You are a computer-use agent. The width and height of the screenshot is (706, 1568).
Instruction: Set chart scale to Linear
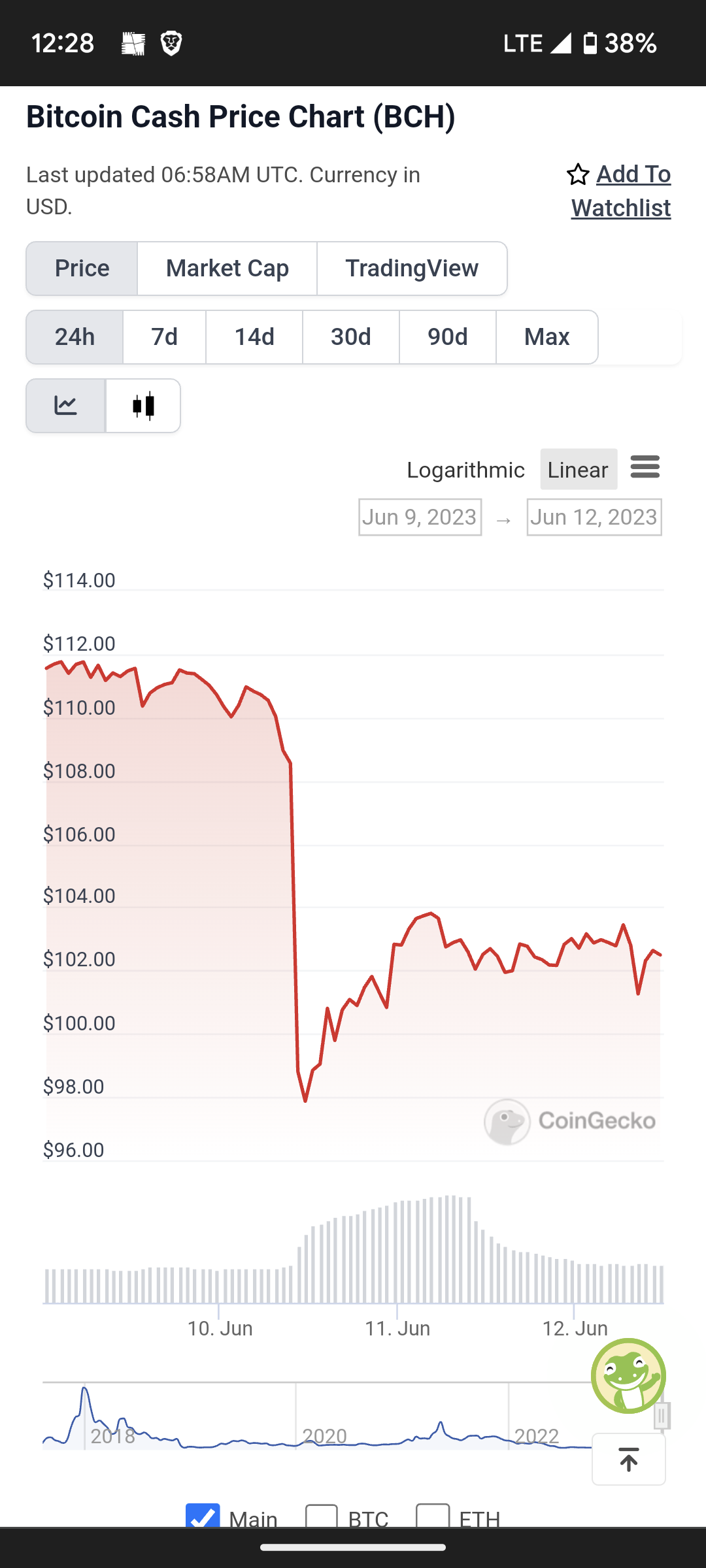(579, 469)
